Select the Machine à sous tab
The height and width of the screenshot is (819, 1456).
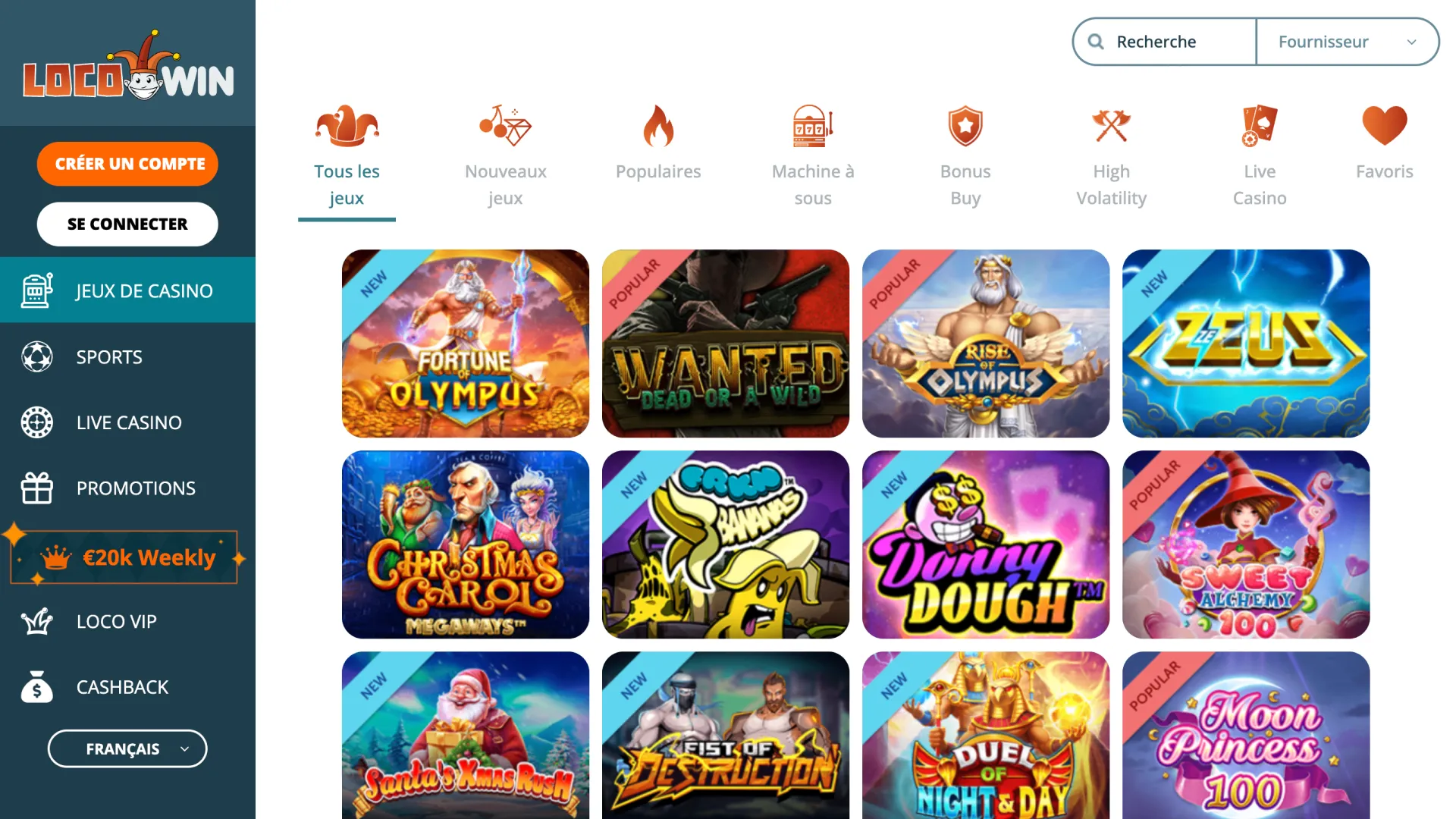click(813, 157)
